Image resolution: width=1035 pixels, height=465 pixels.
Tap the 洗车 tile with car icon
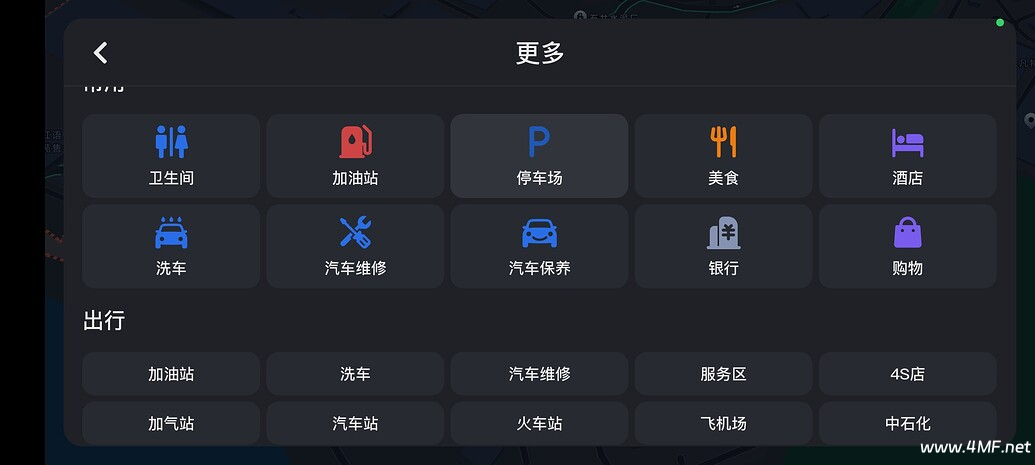pyautogui.click(x=171, y=246)
